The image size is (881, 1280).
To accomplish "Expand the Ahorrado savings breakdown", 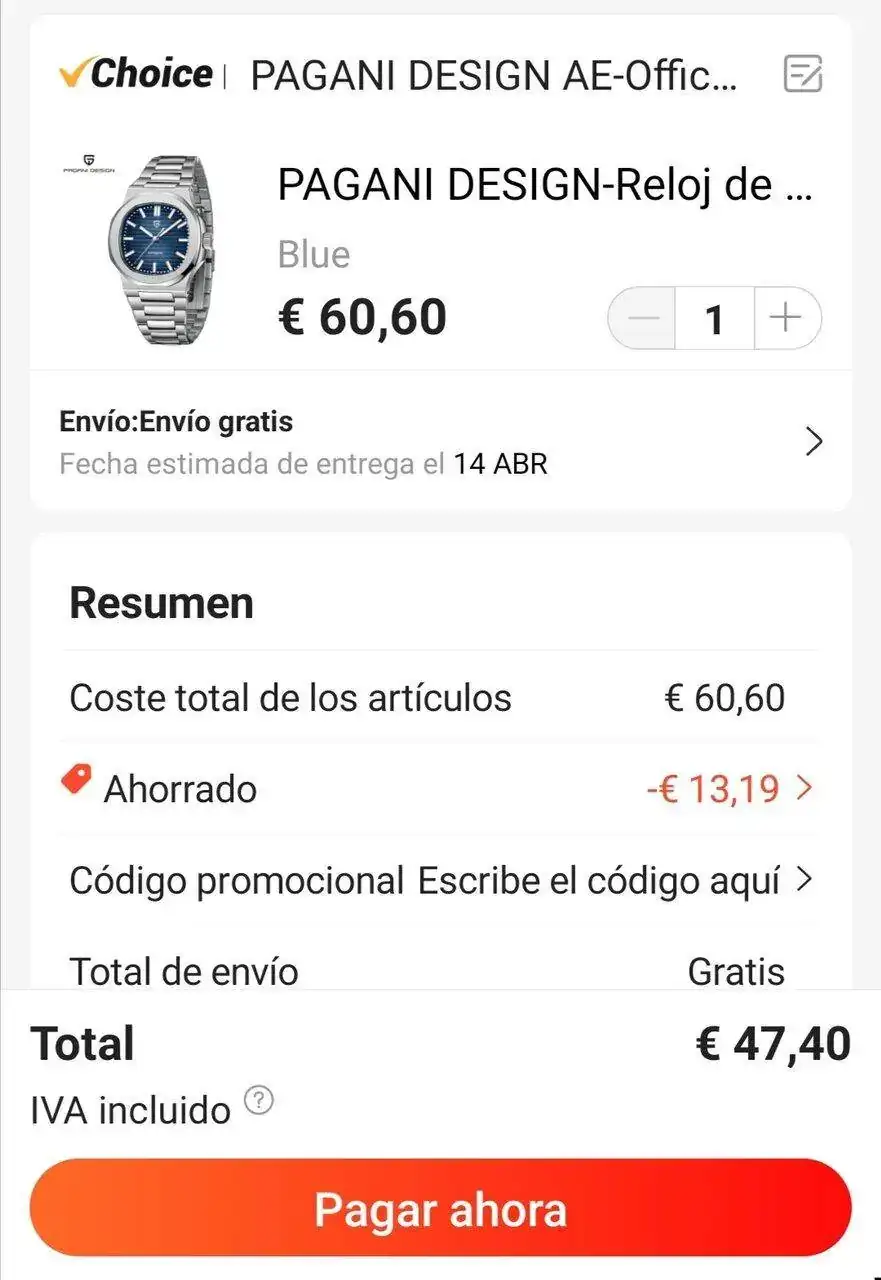I will pyautogui.click(x=803, y=789).
